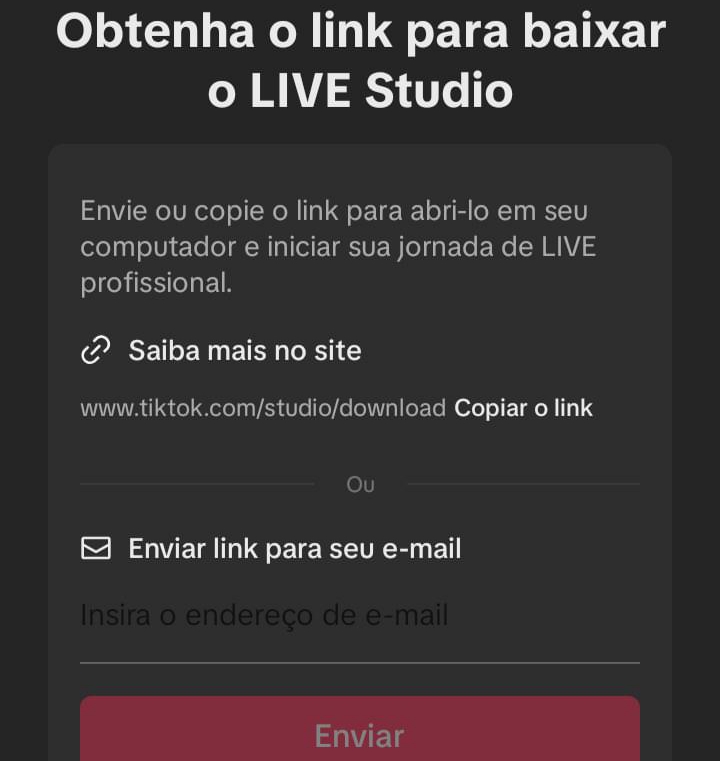This screenshot has height=761, width=720.
Task: Click Copiar o link
Action: [524, 407]
